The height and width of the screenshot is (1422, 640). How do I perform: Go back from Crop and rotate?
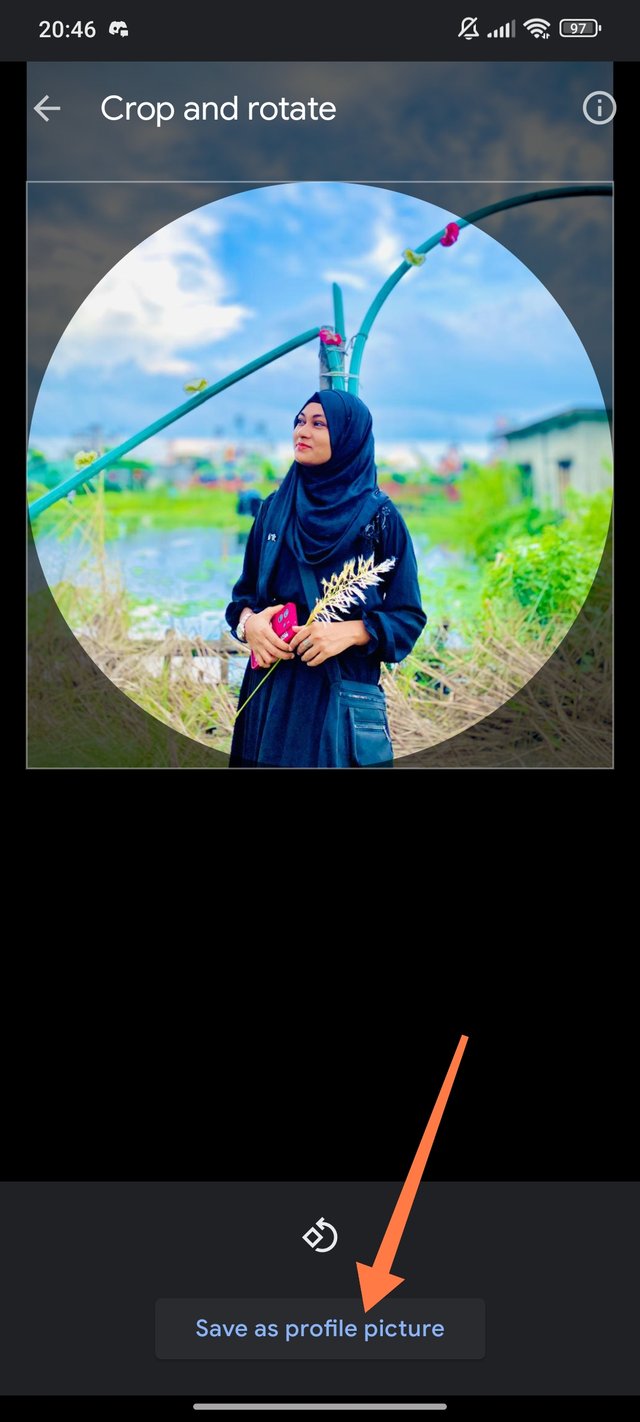pyautogui.click(x=47, y=109)
